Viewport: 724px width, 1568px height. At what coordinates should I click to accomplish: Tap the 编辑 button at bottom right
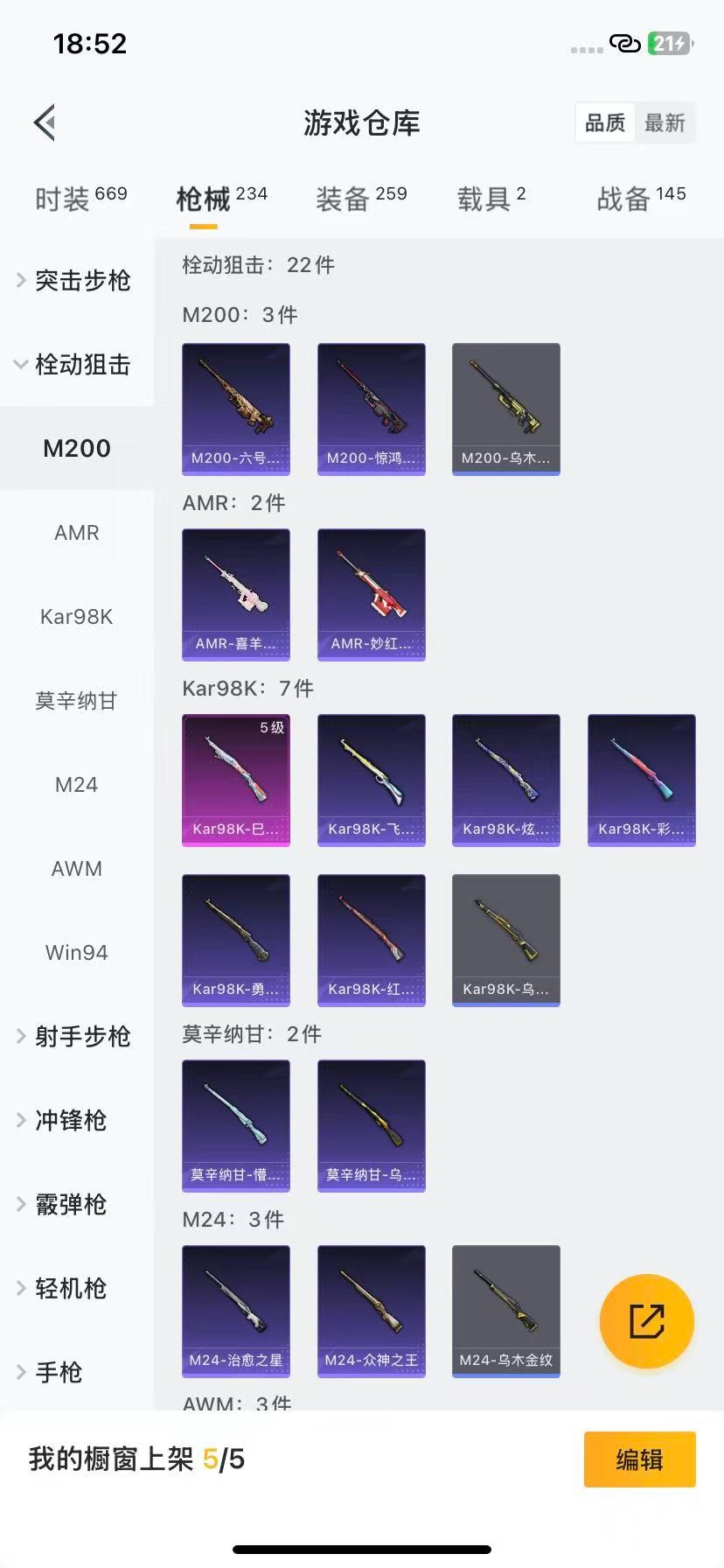(639, 1459)
